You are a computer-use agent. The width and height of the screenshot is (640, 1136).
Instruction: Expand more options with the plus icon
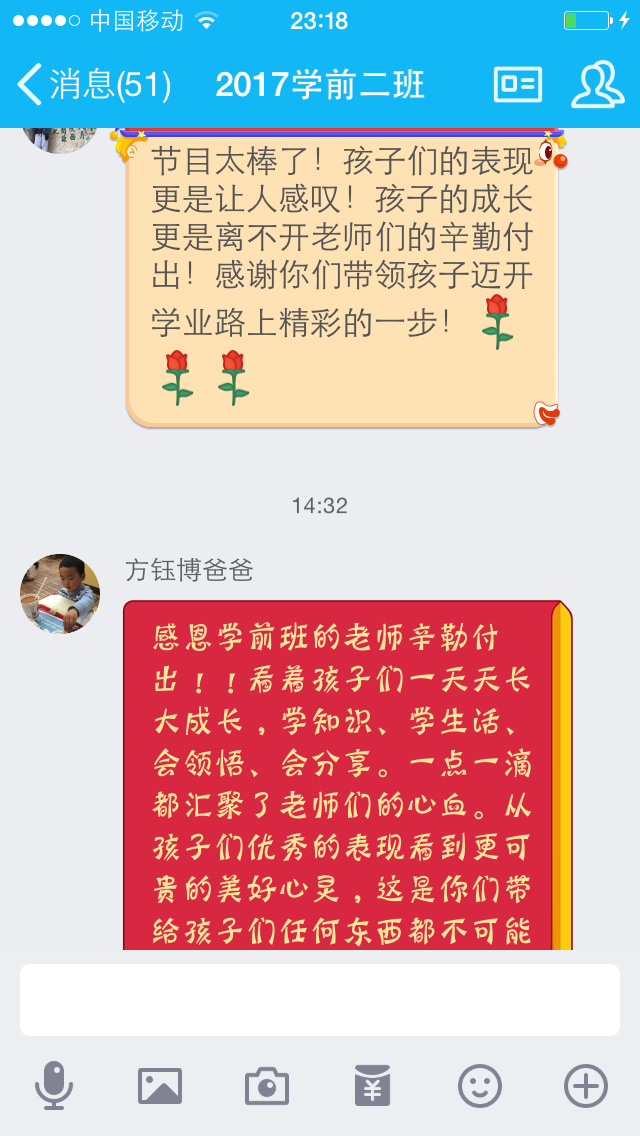click(x=586, y=1085)
